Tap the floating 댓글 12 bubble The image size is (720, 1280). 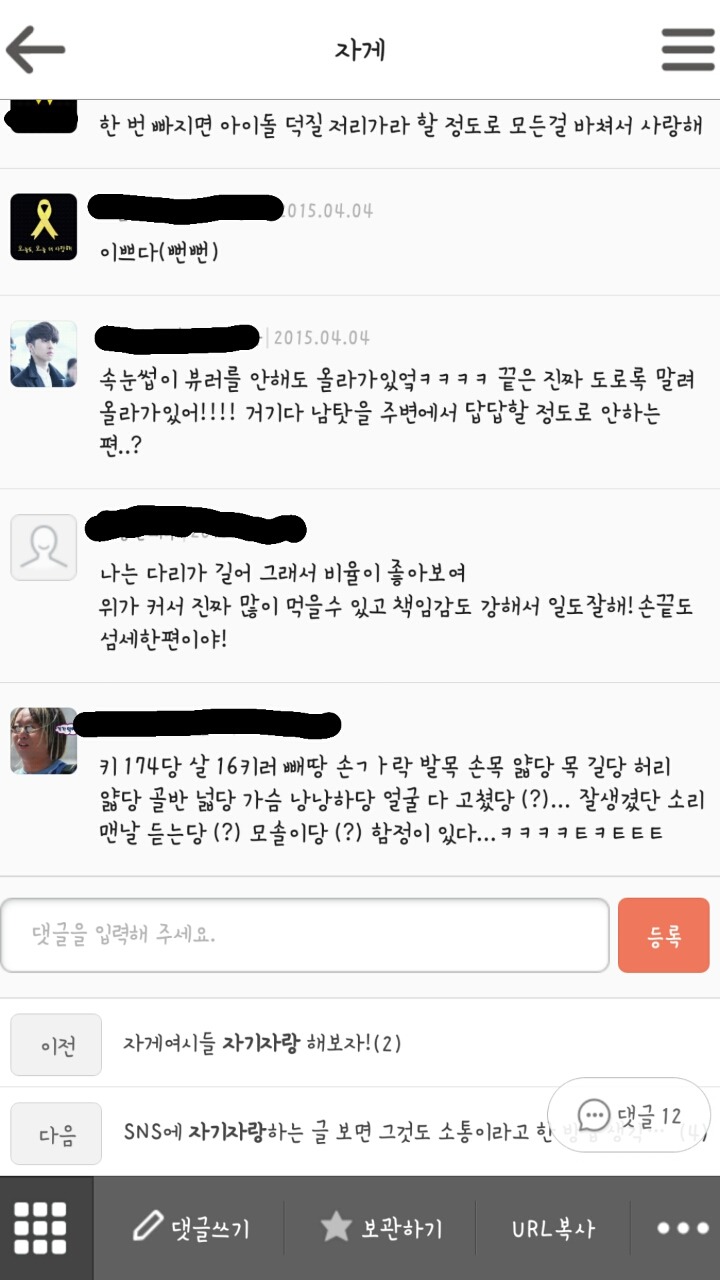tap(629, 1115)
